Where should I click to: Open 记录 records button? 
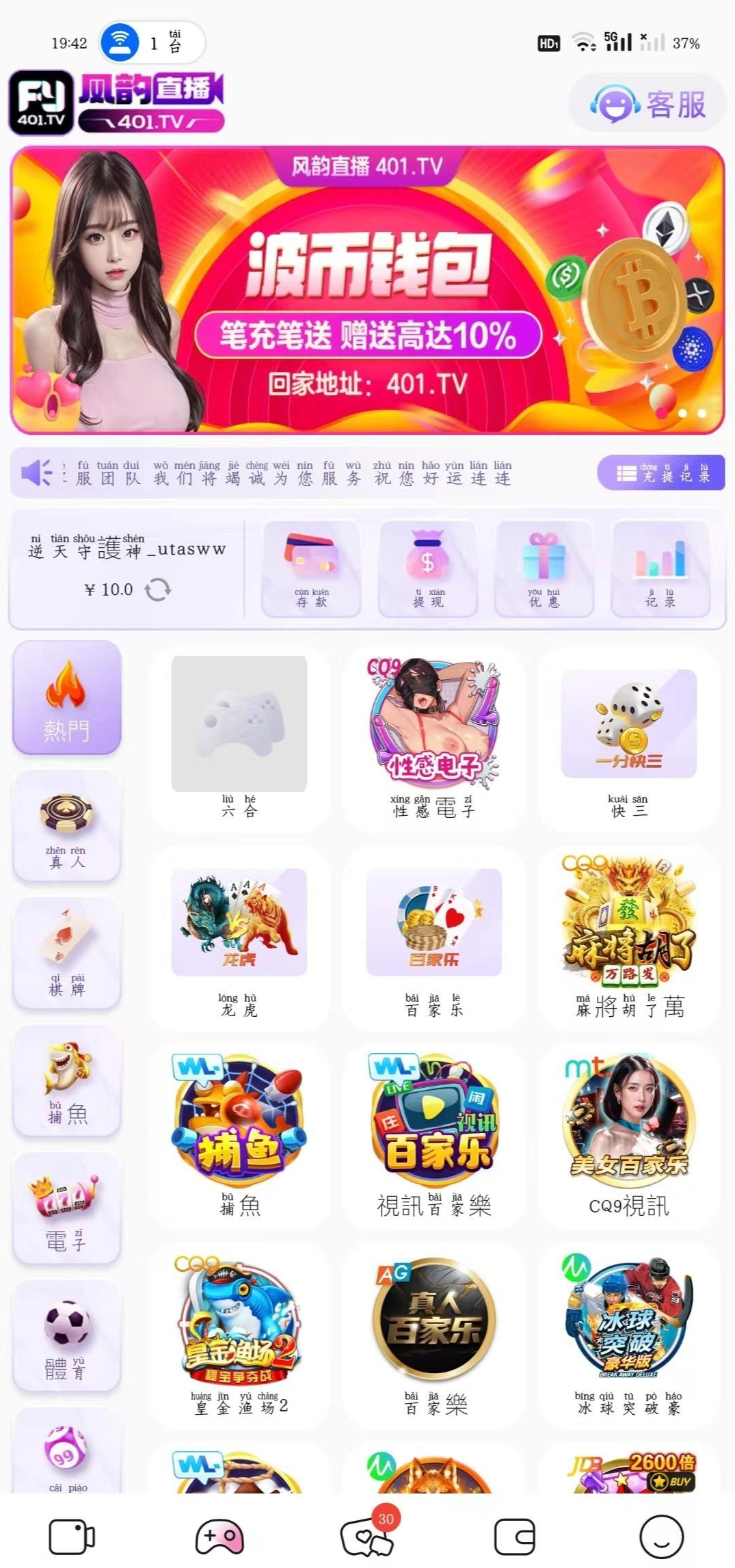(660, 569)
